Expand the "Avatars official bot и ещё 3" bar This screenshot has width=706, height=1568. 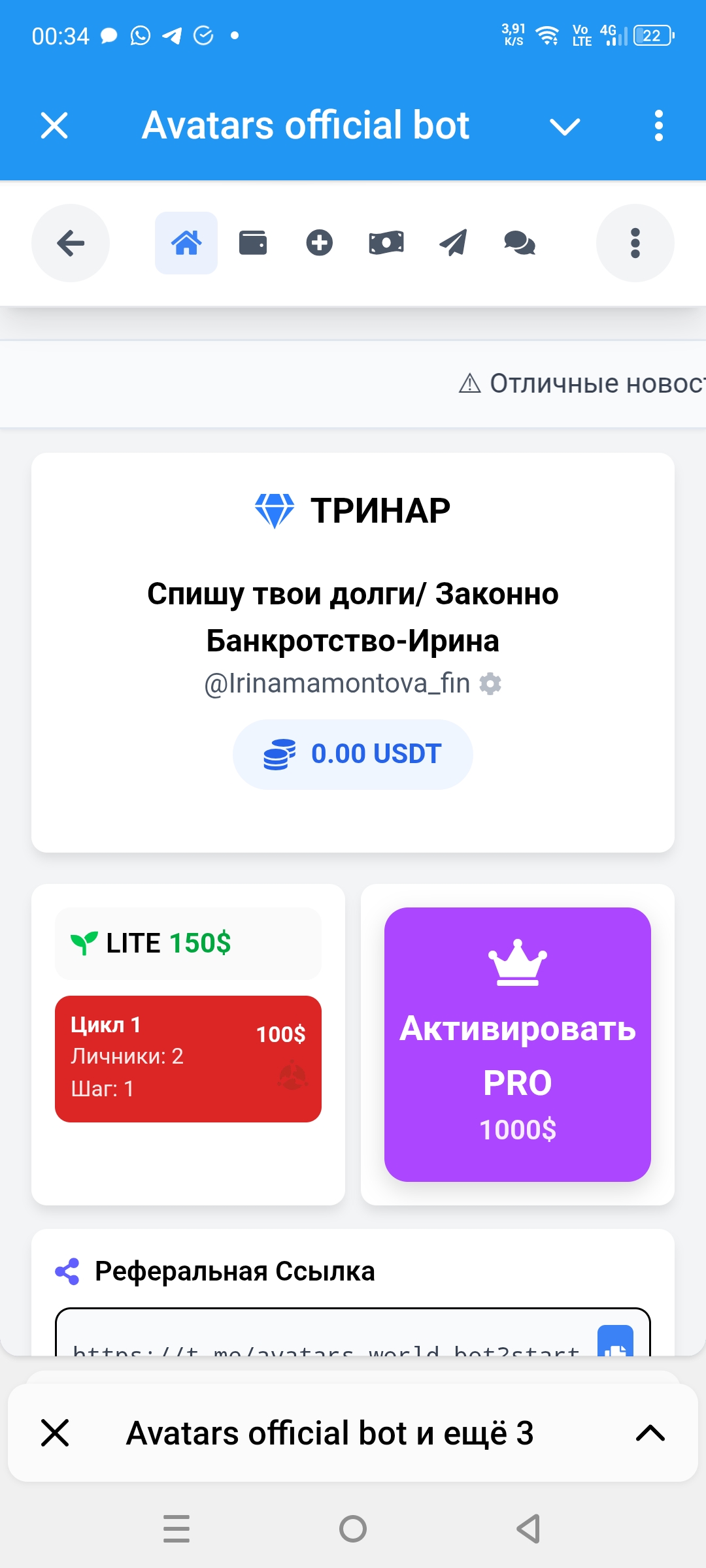coord(650,1433)
